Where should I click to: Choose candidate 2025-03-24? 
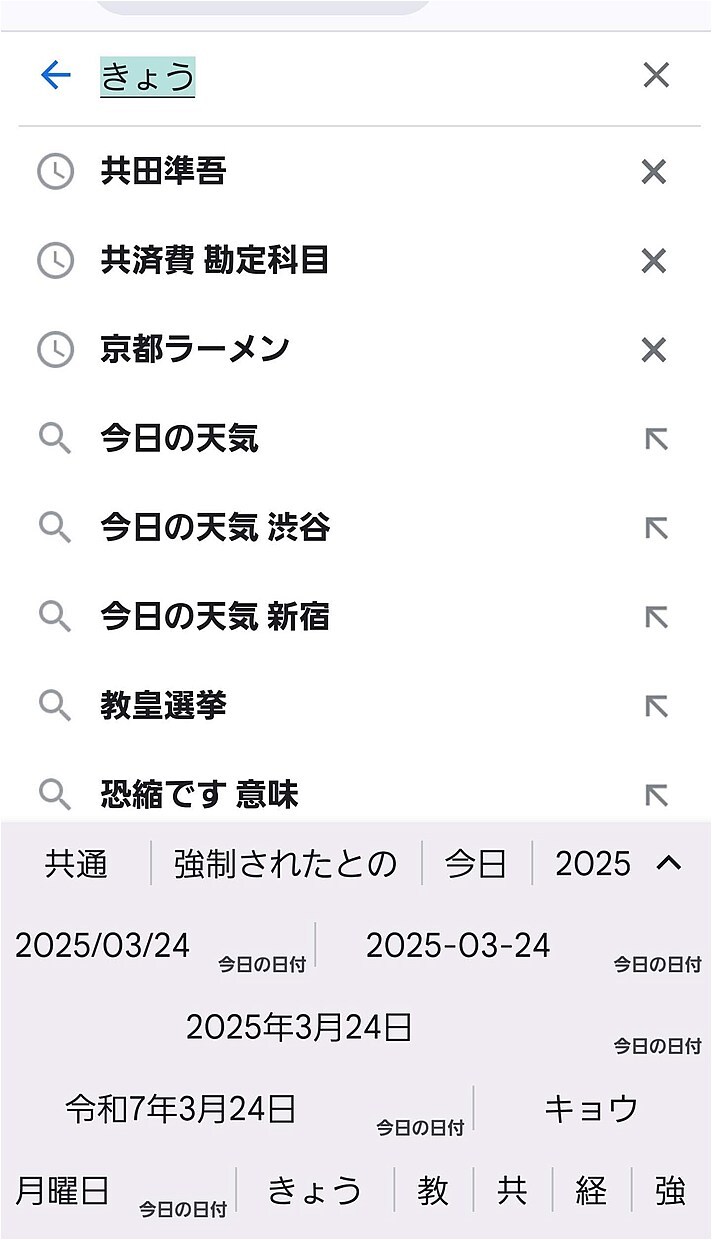click(458, 946)
